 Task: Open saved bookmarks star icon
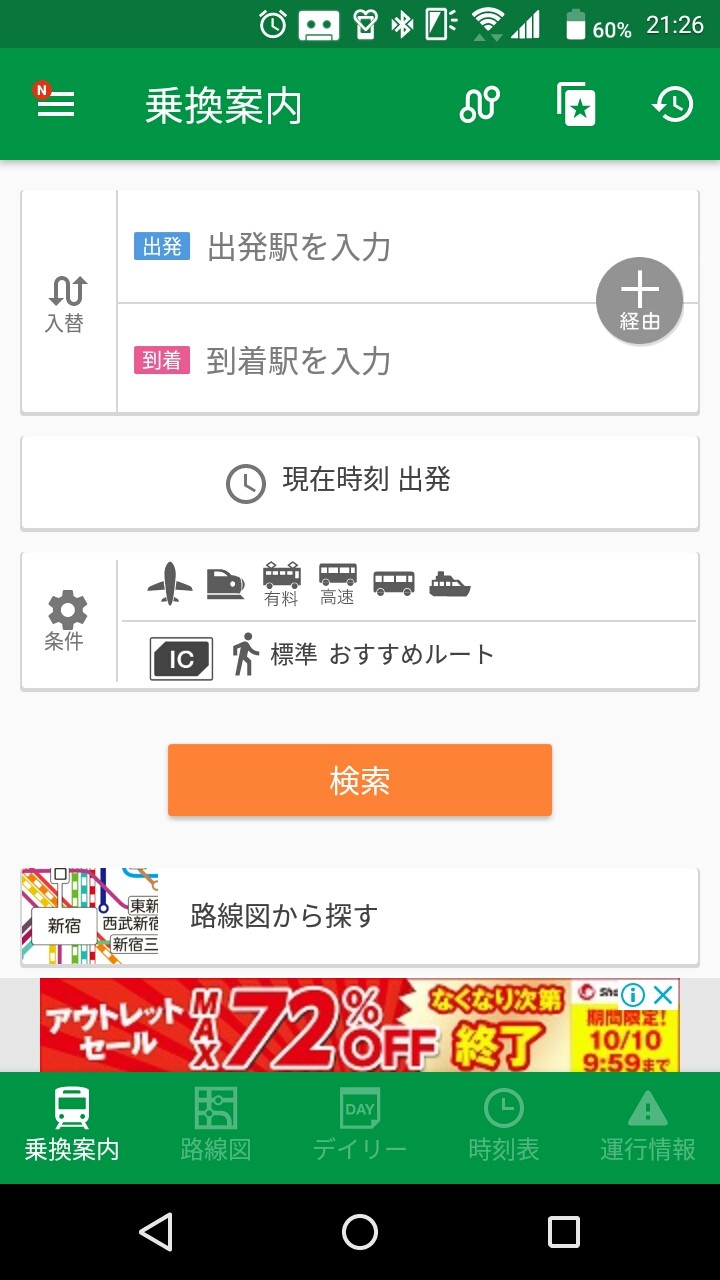[576, 104]
